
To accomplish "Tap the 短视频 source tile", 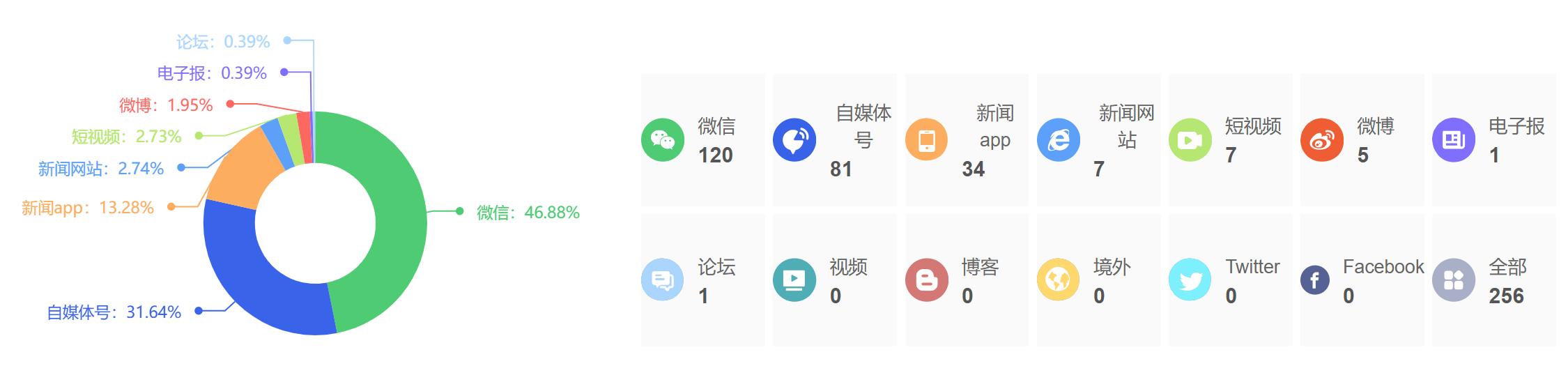I will point(1229,140).
